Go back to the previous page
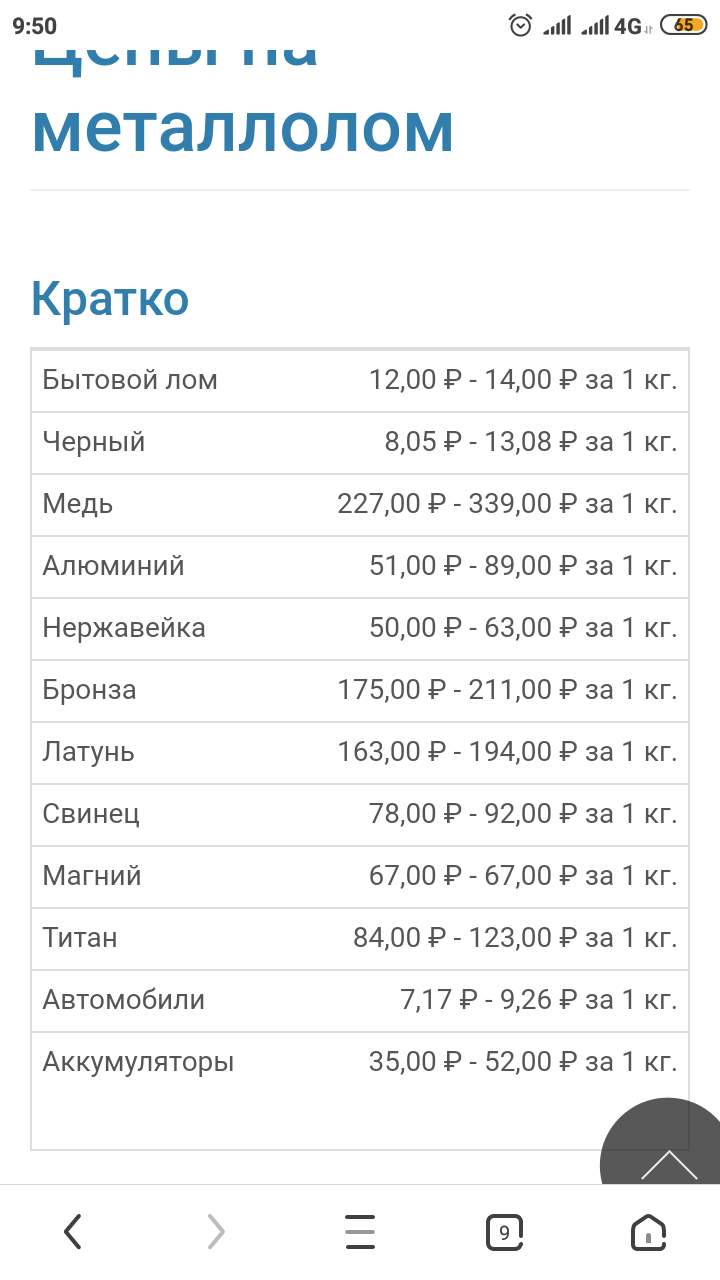 [x=72, y=1232]
